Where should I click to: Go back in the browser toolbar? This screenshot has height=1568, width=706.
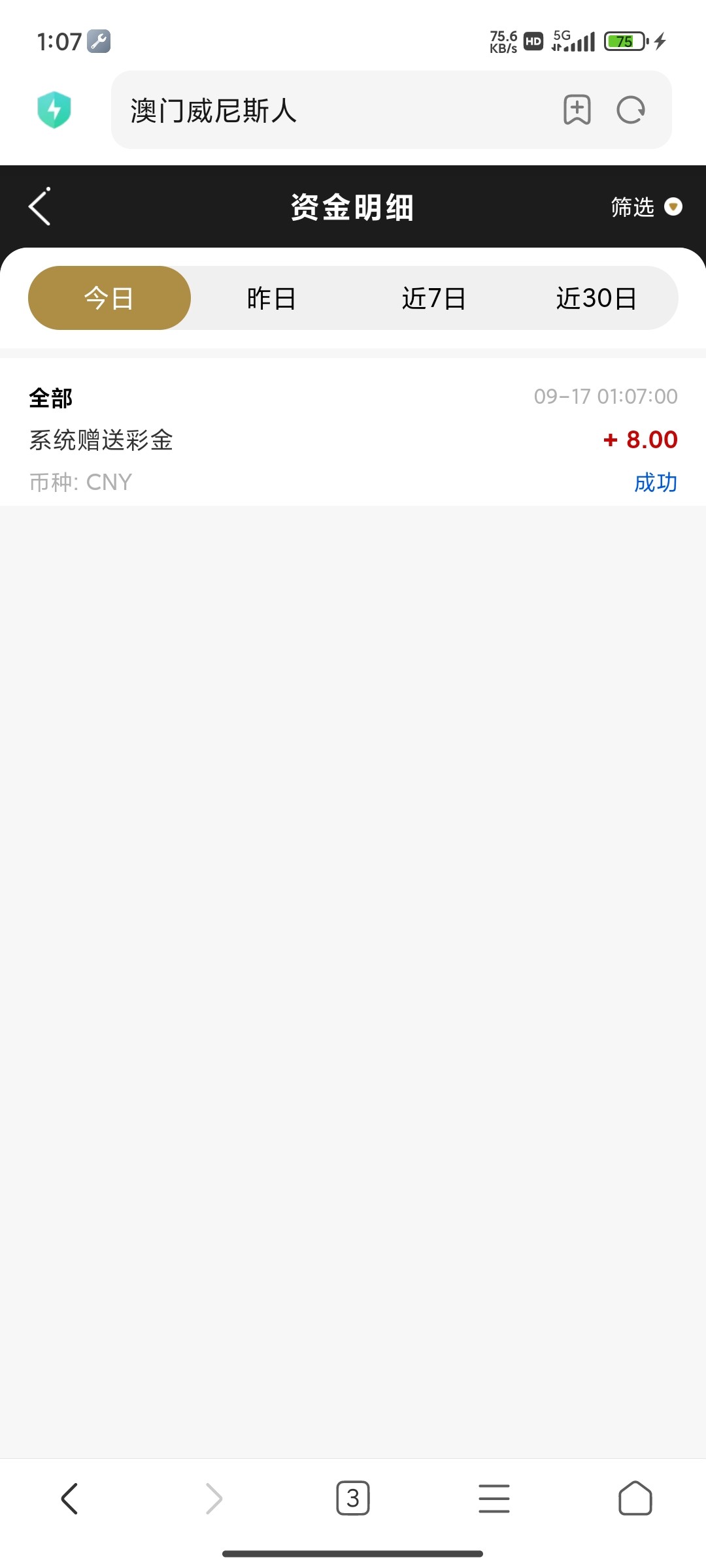pos(70,1498)
